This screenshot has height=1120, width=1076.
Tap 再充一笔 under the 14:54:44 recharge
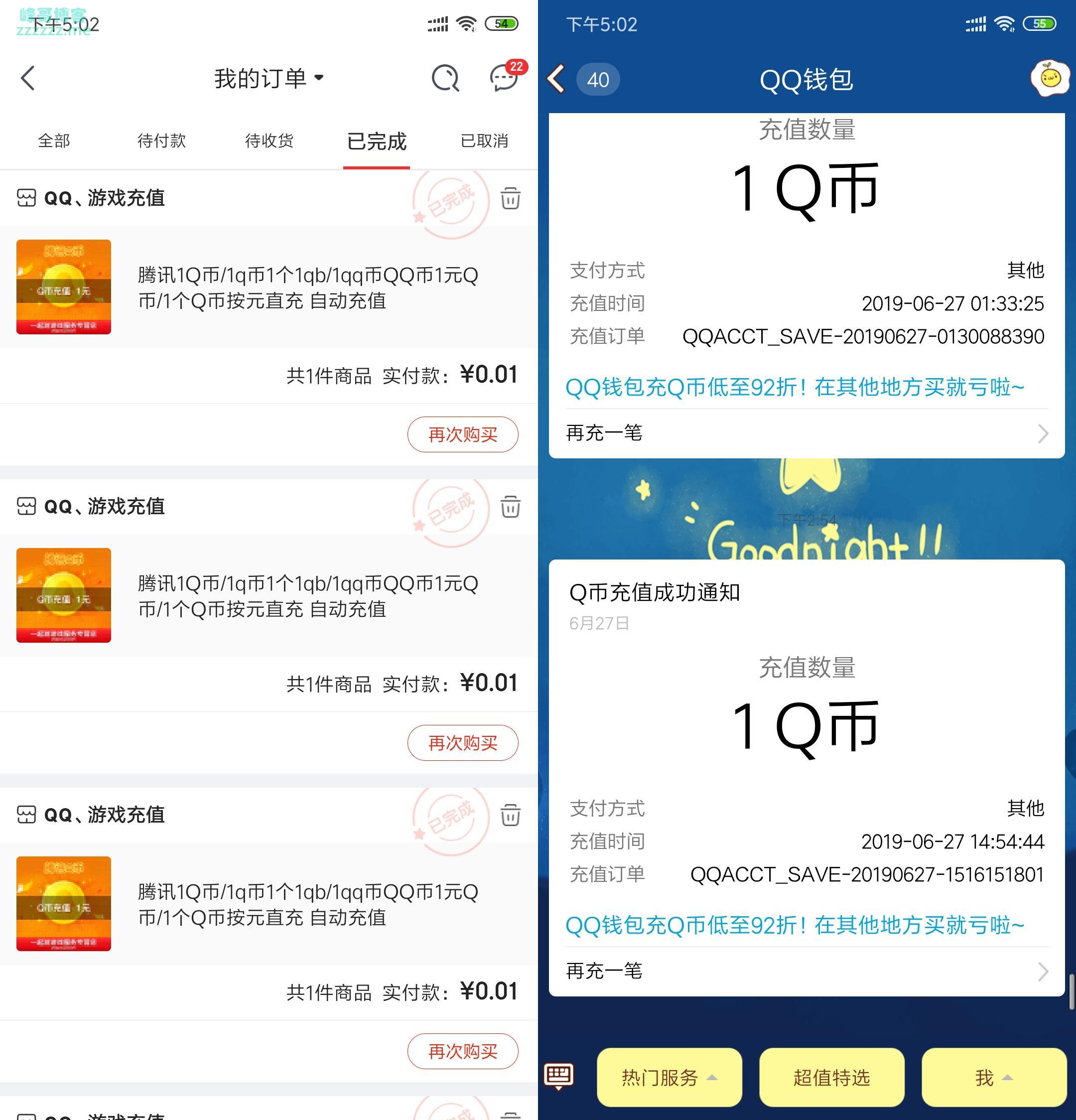pyautogui.click(x=807, y=971)
